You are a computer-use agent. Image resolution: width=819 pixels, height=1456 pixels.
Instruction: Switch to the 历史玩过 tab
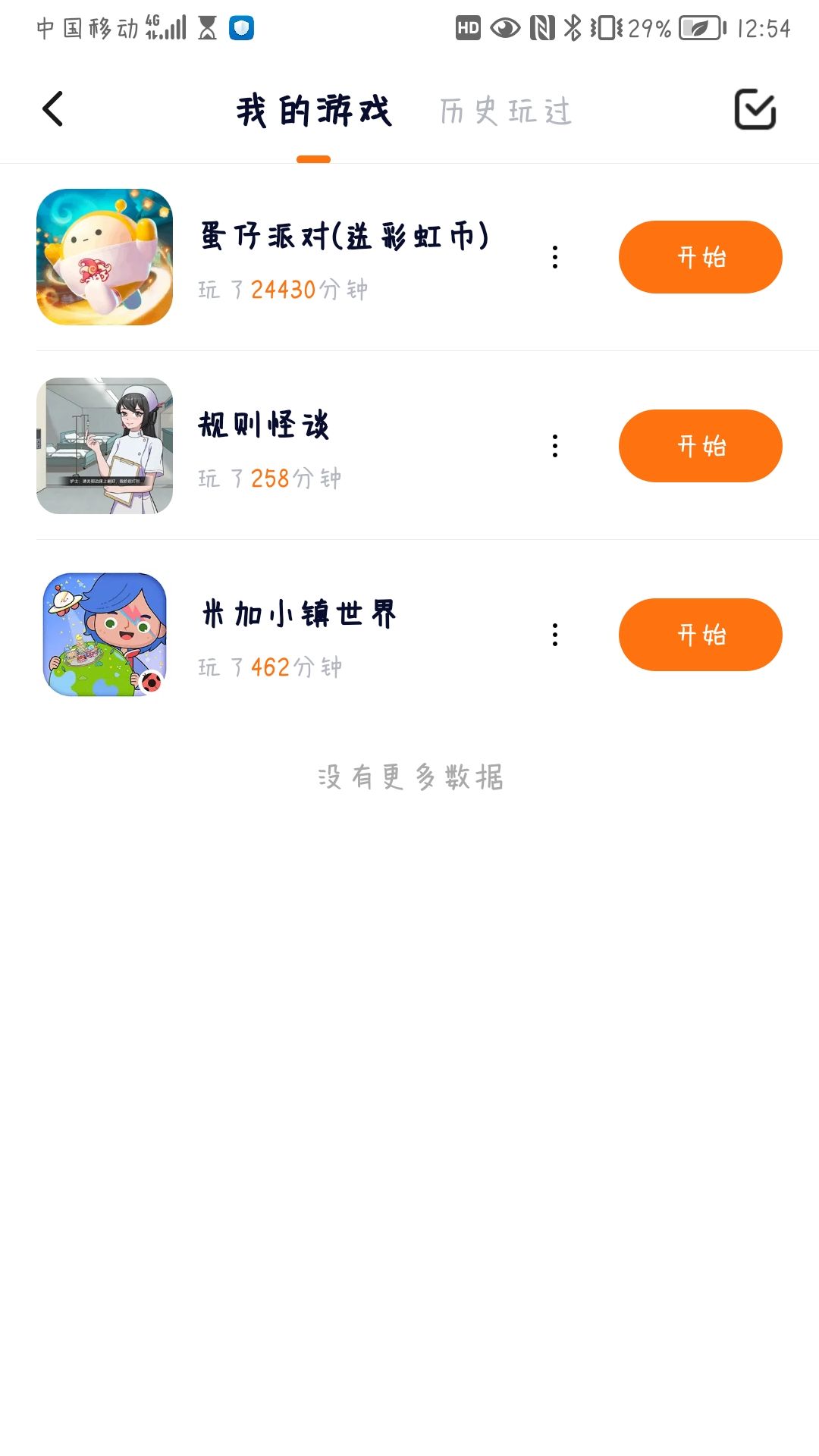pos(505,111)
